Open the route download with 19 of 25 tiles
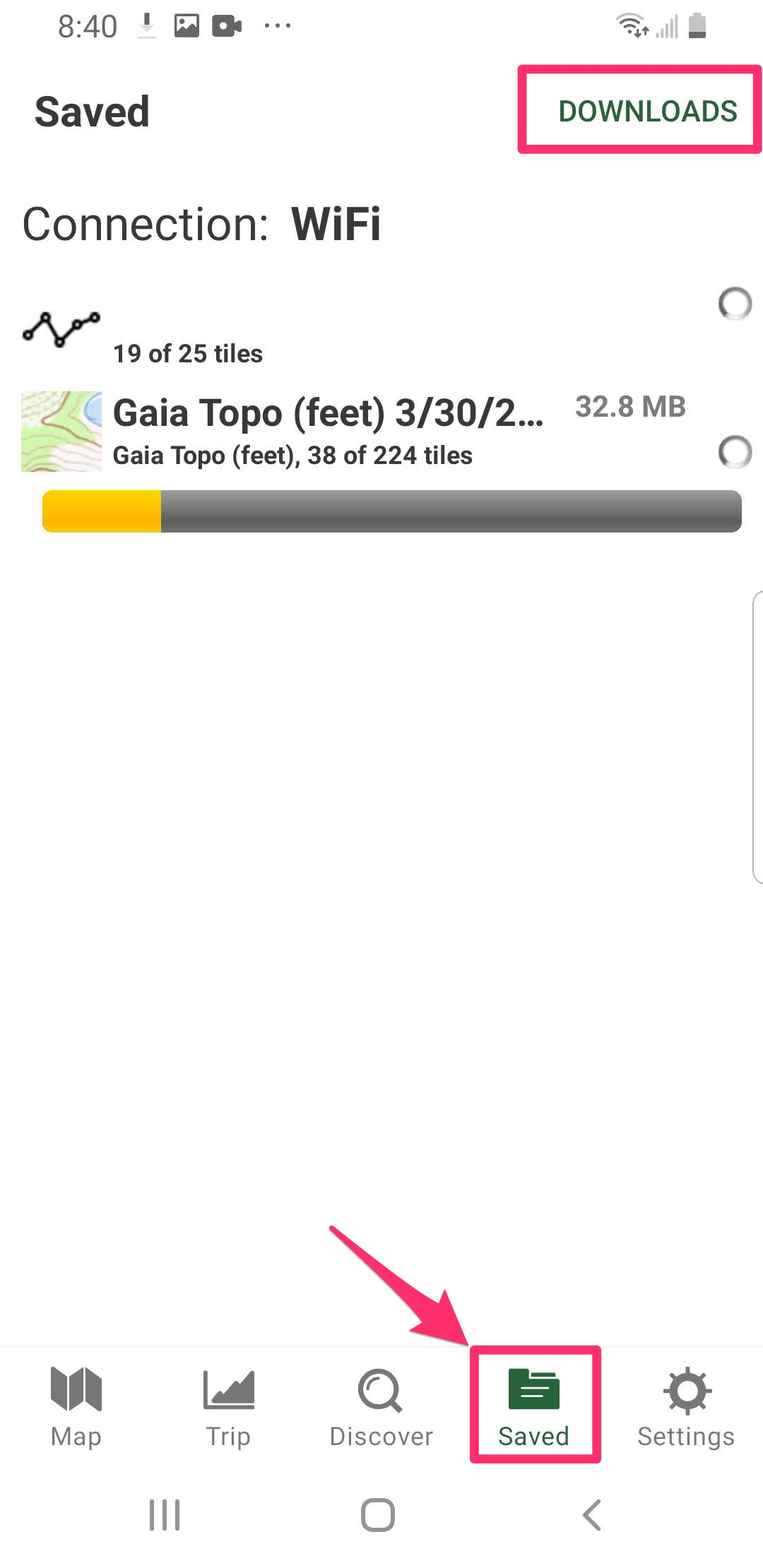Viewport: 763px width, 1568px height. click(x=188, y=335)
